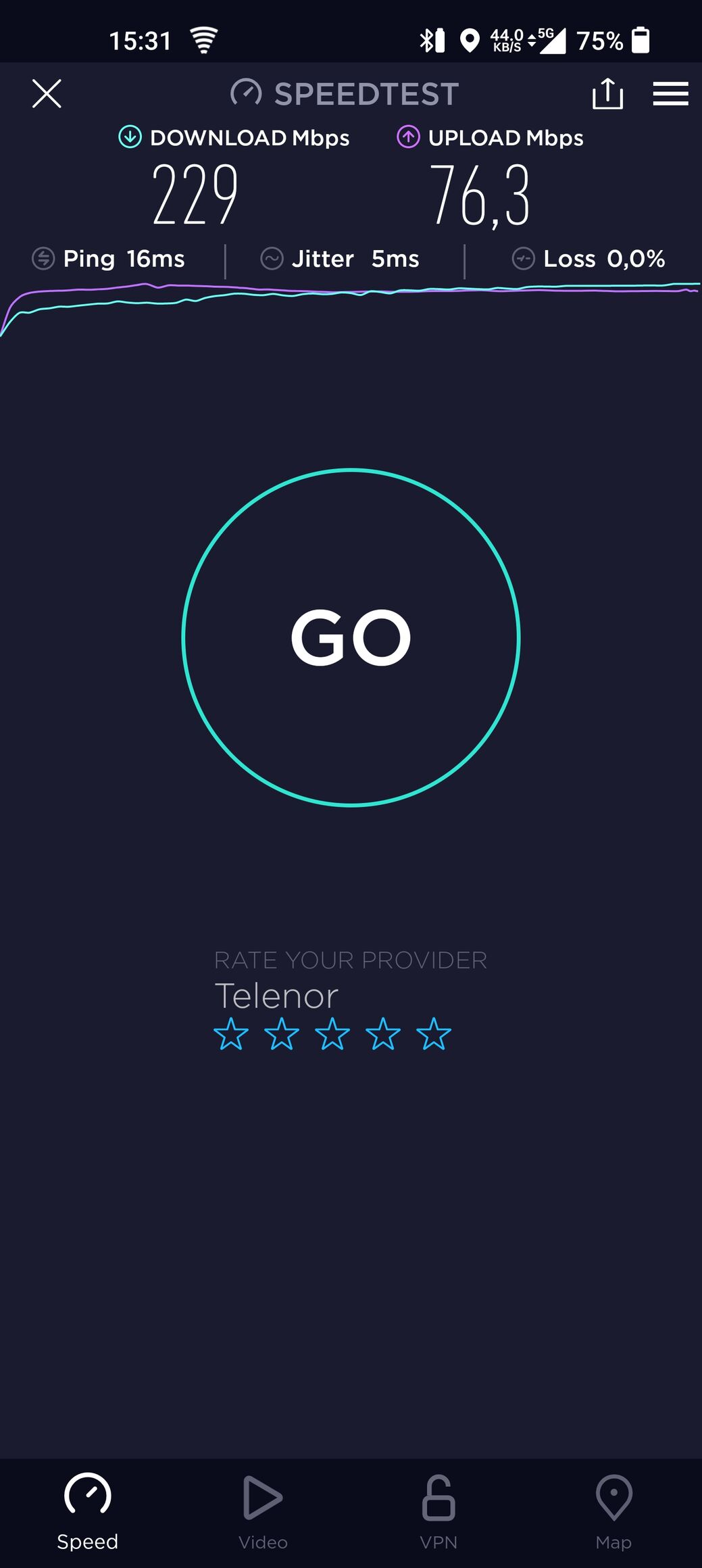
Task: Open the VPN tab
Action: 438,1513
